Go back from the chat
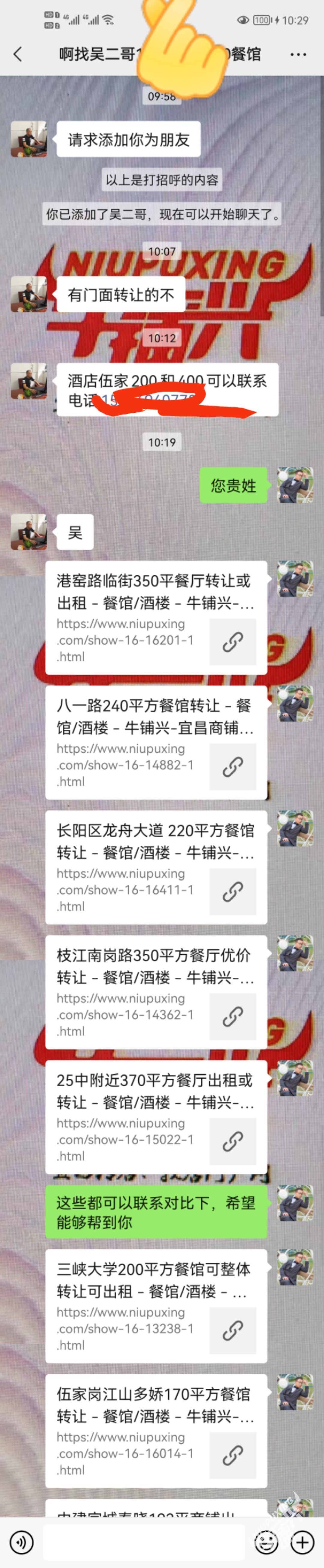The height and width of the screenshot is (1568, 324). pos(18,54)
